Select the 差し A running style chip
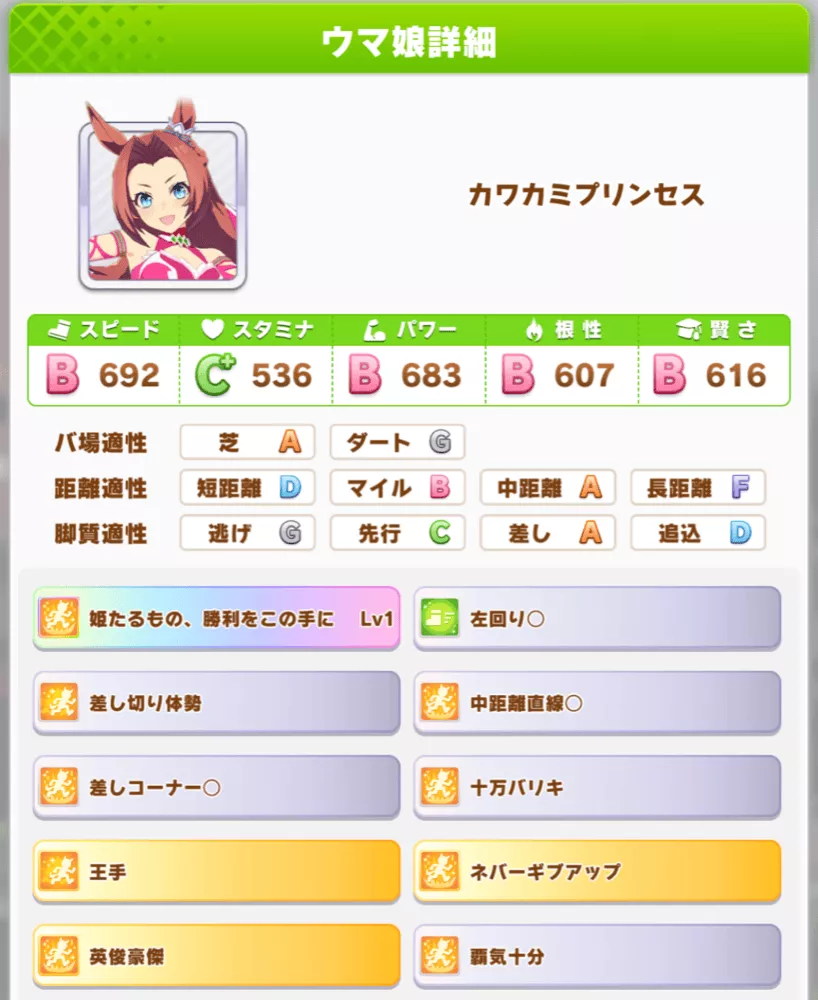Image resolution: width=818 pixels, height=1000 pixels. pos(547,534)
